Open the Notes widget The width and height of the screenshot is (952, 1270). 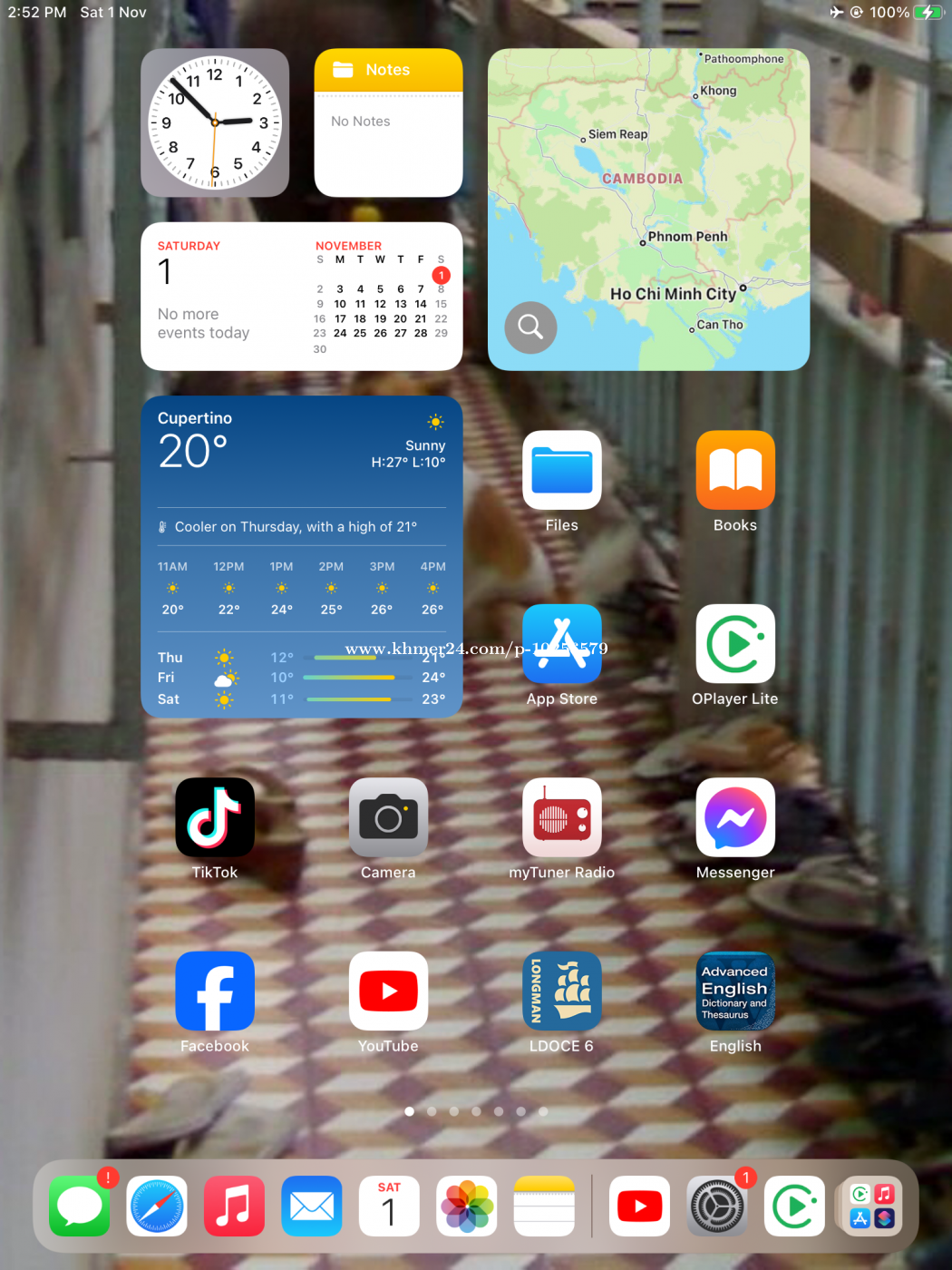388,122
